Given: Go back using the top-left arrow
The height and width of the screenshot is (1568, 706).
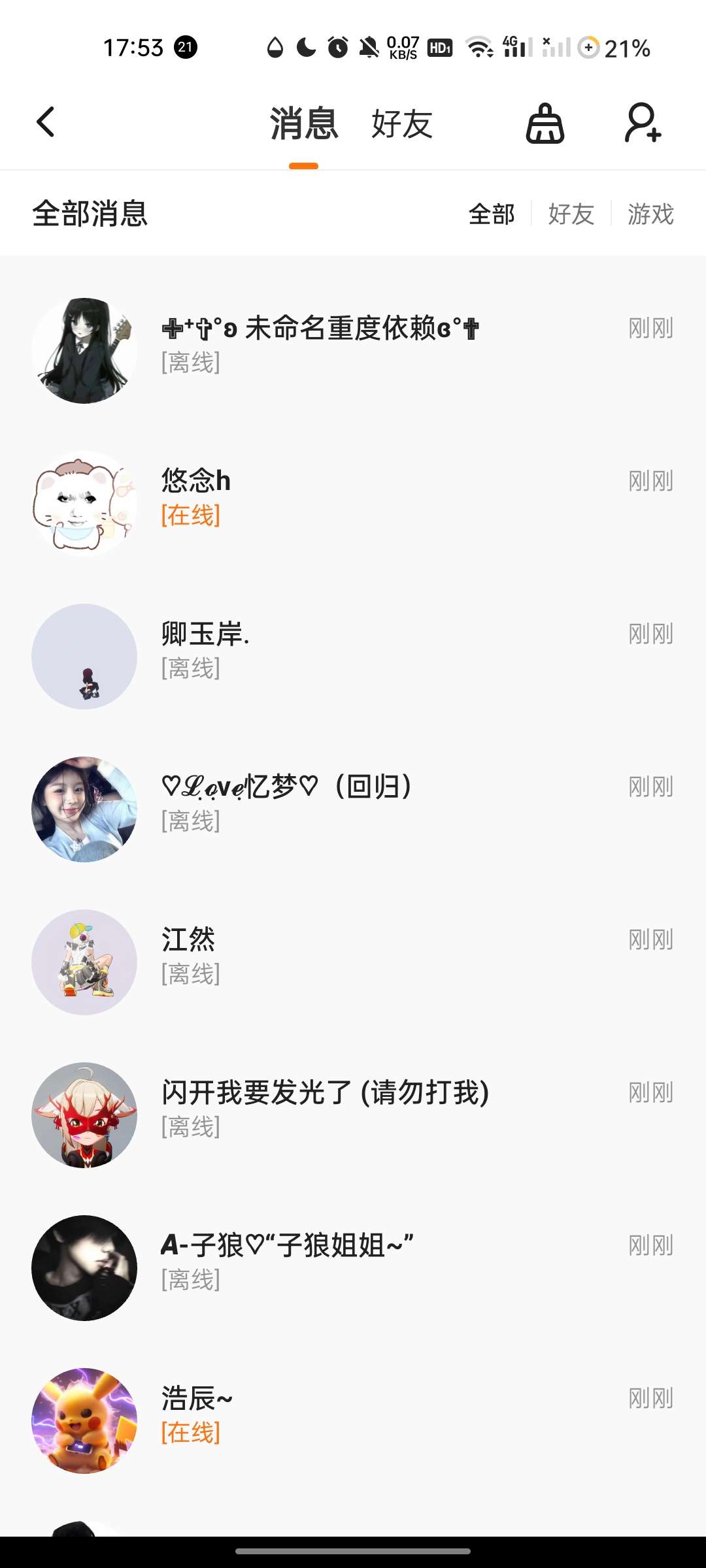Looking at the screenshot, I should 46,122.
